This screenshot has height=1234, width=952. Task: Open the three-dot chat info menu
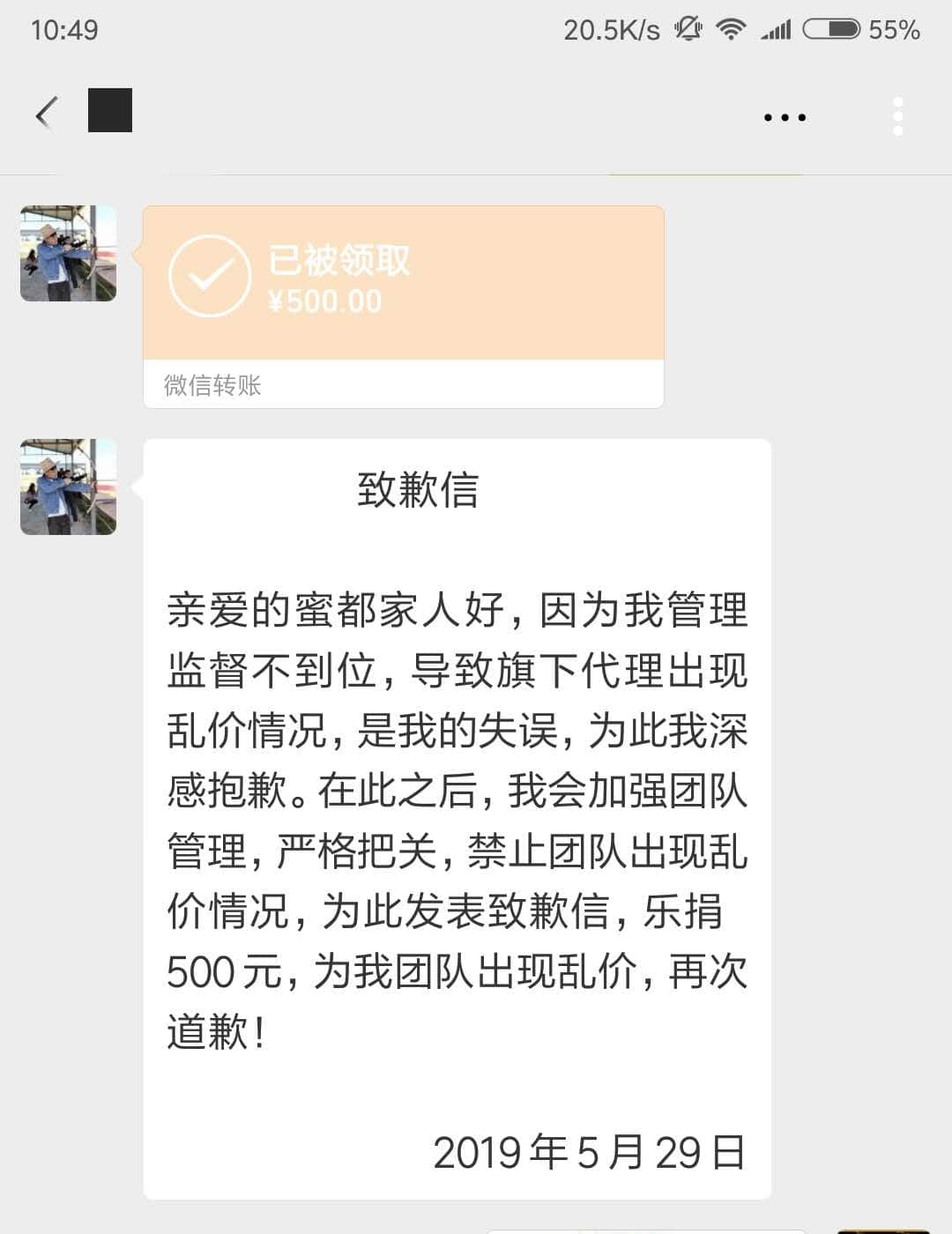[785, 116]
